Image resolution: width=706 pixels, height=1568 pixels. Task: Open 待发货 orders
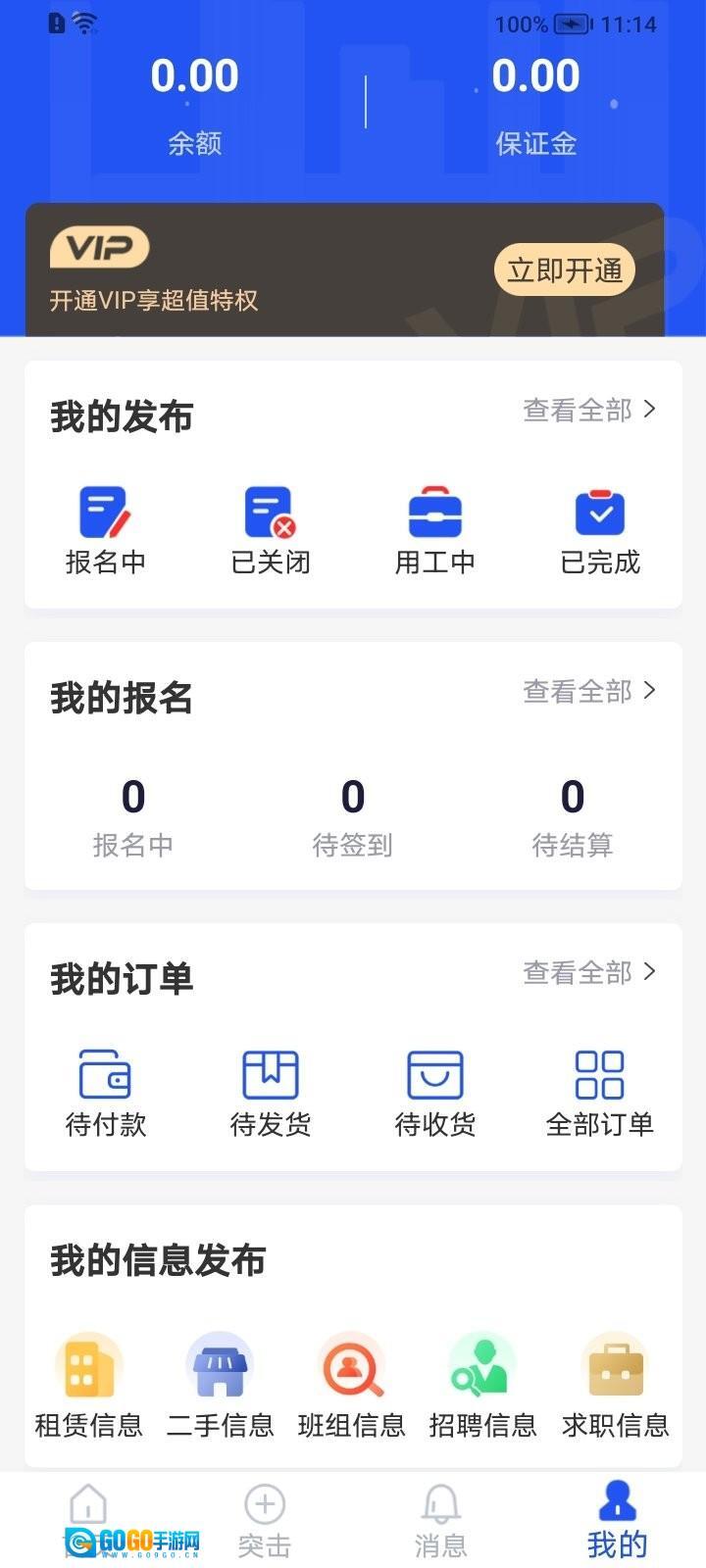271,1093
